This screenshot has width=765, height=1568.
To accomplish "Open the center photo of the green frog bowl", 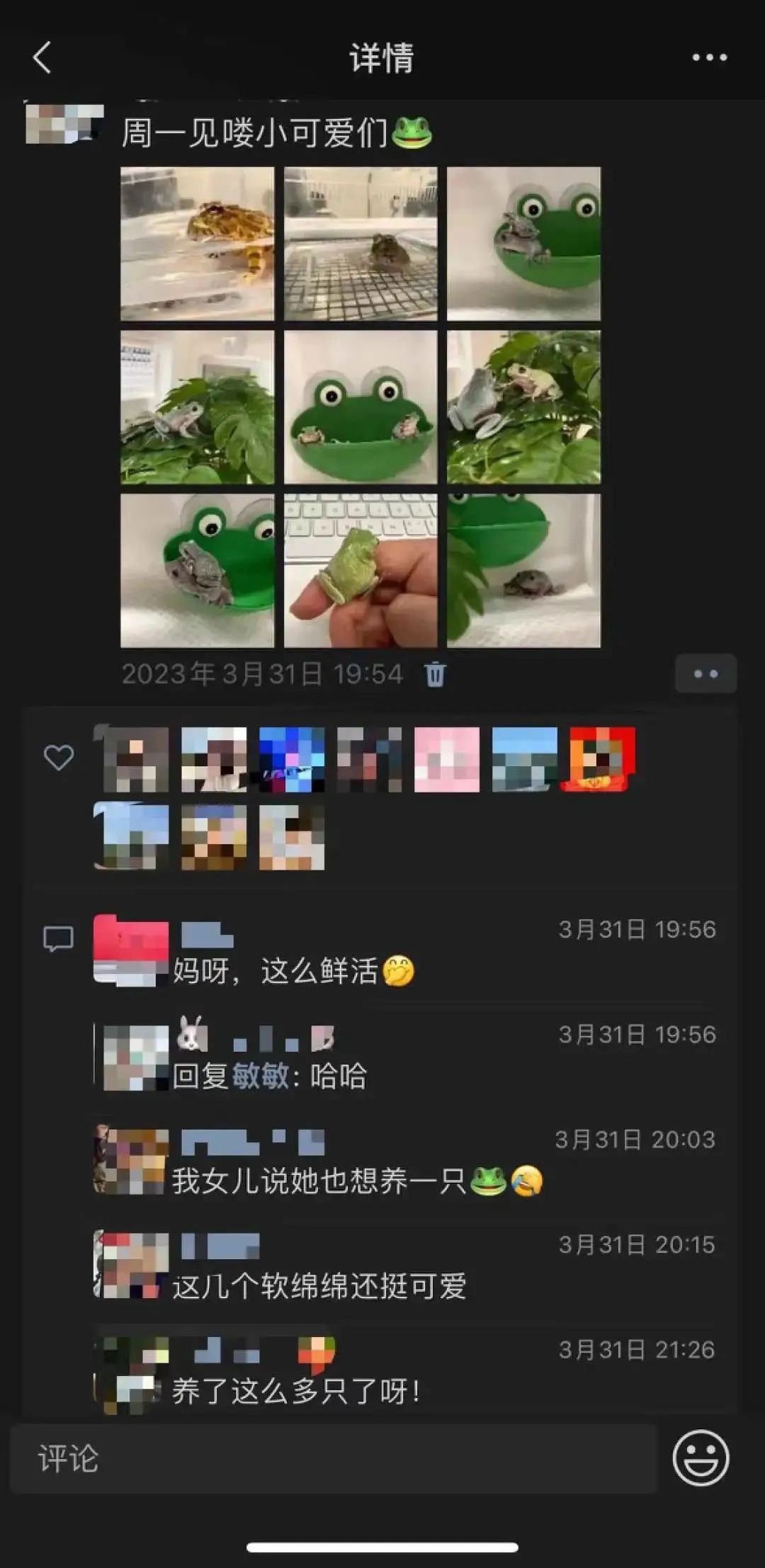I will coord(361,407).
